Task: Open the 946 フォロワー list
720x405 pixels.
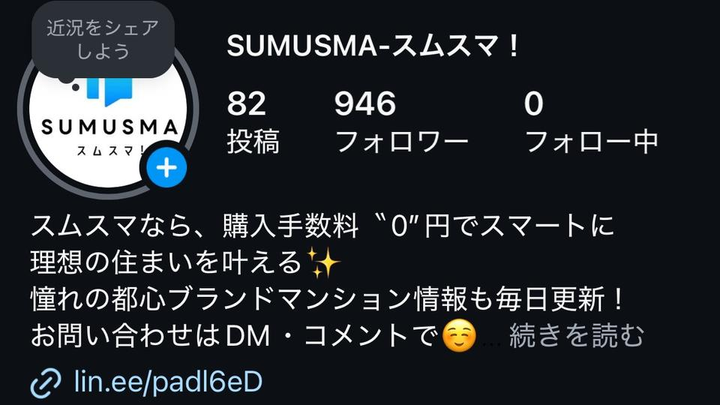Action: coord(401,122)
